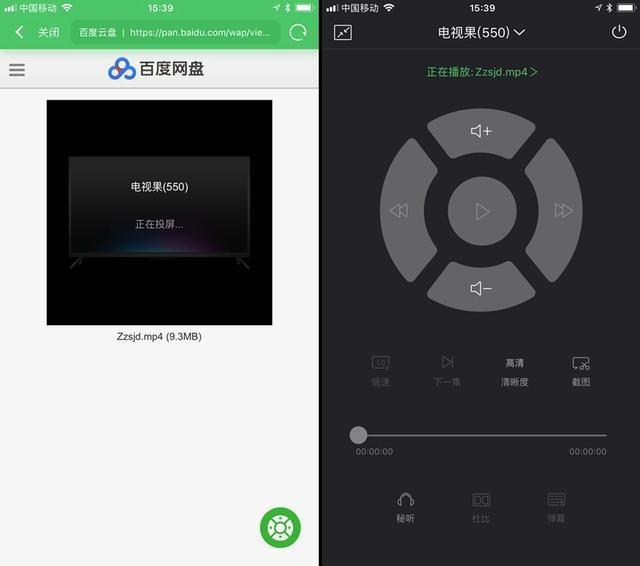This screenshot has height=566, width=640.
Task: Fast forward the casted video
Action: 563,210
